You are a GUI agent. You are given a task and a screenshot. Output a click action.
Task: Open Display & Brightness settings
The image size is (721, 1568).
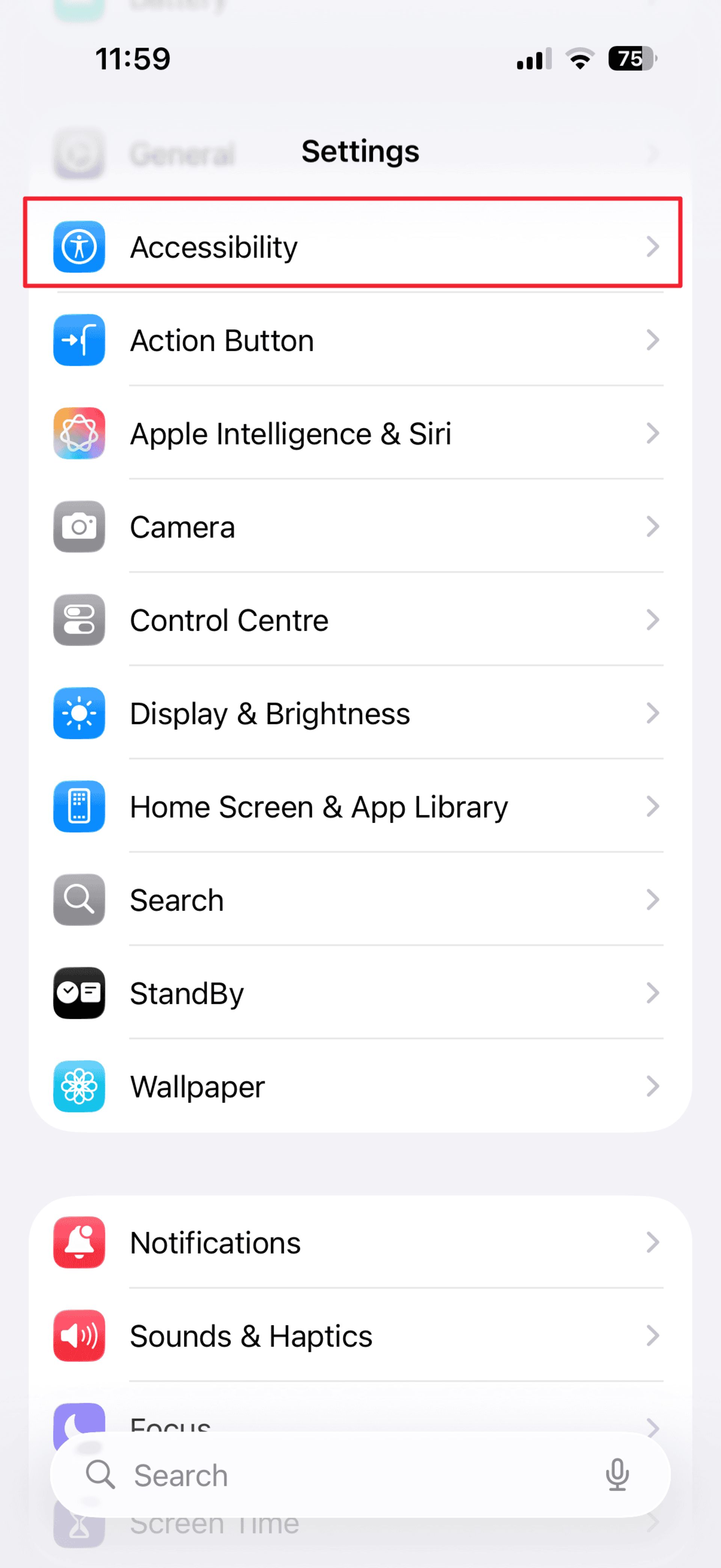(353, 713)
